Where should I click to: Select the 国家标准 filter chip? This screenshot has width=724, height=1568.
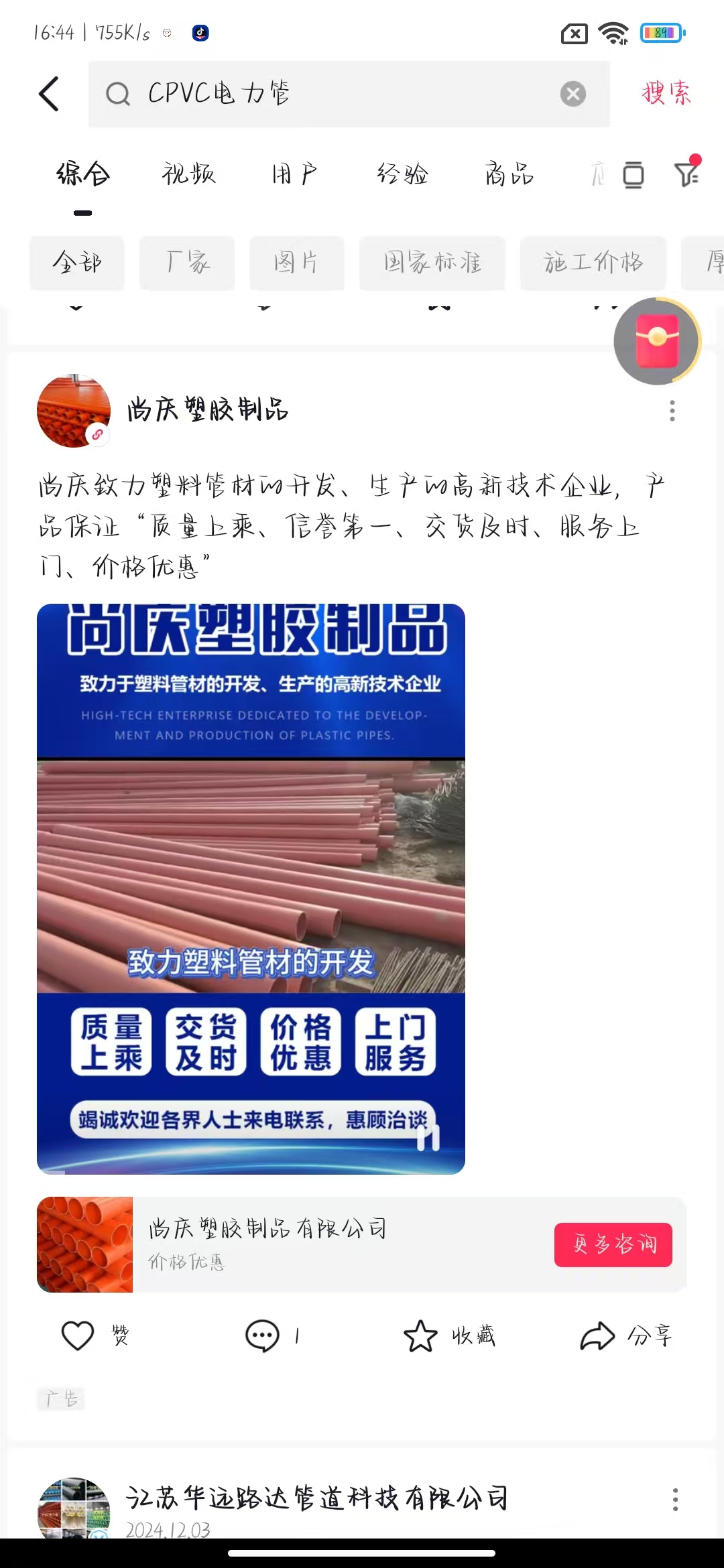[432, 262]
